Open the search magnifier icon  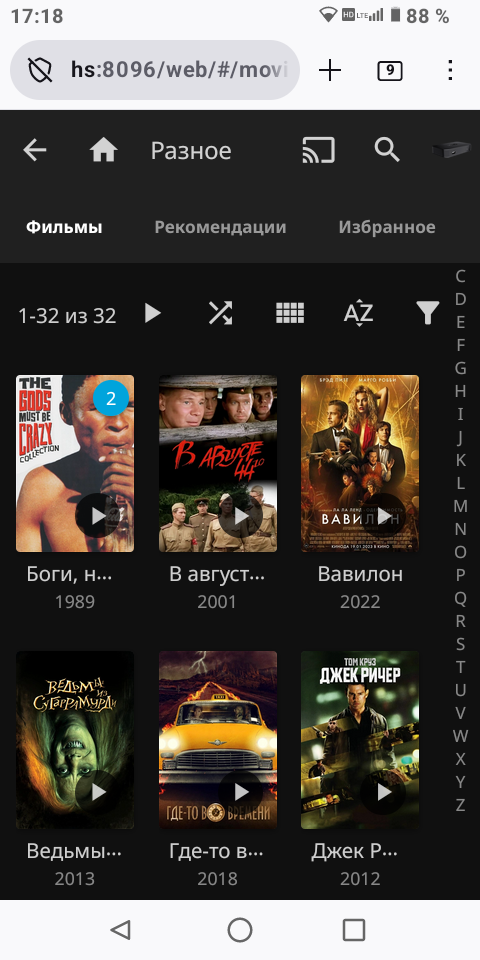[x=387, y=150]
